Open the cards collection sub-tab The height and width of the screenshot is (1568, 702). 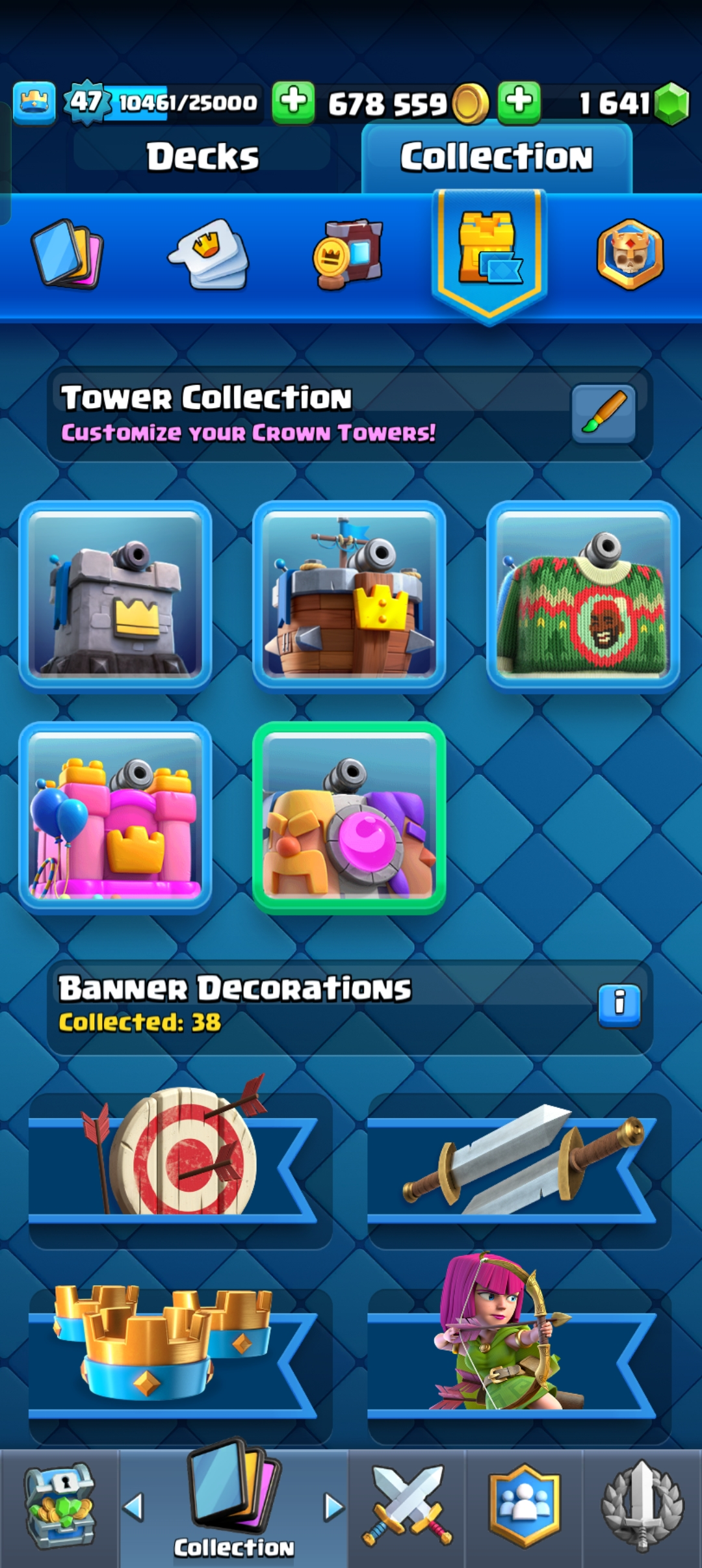click(x=67, y=254)
